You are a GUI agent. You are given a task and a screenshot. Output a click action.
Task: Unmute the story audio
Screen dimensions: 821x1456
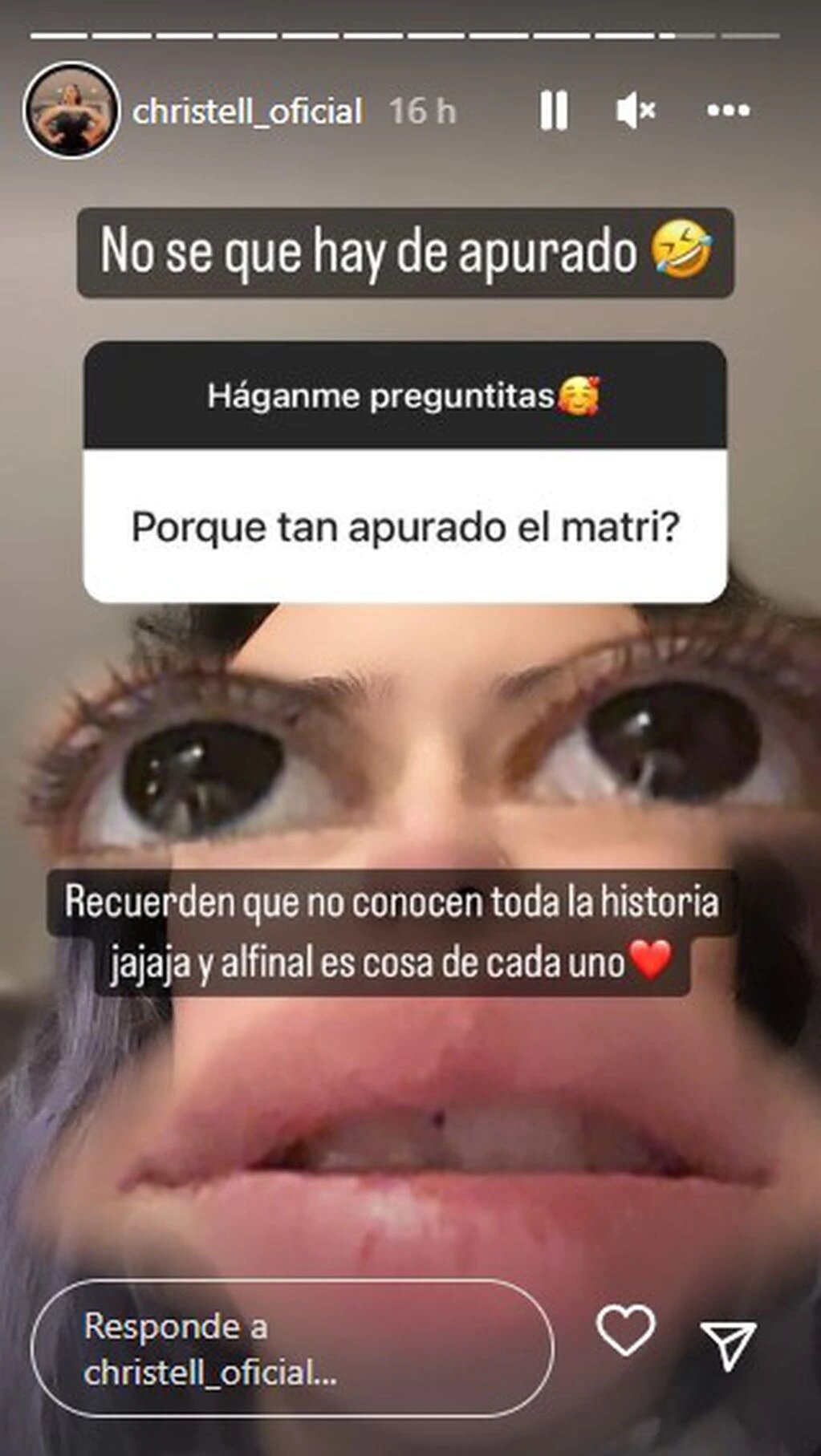pos(636,110)
